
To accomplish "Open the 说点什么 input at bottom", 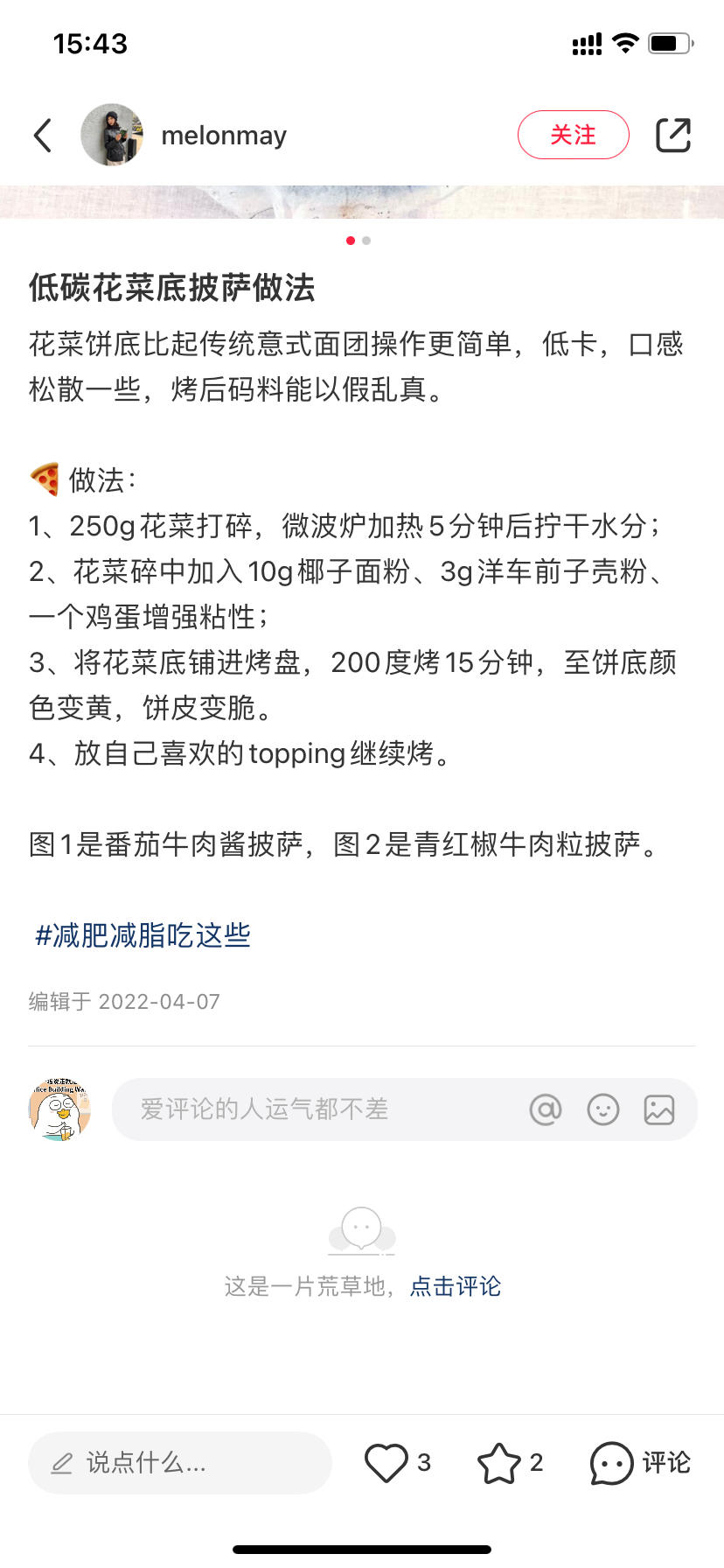I will pyautogui.click(x=180, y=1463).
